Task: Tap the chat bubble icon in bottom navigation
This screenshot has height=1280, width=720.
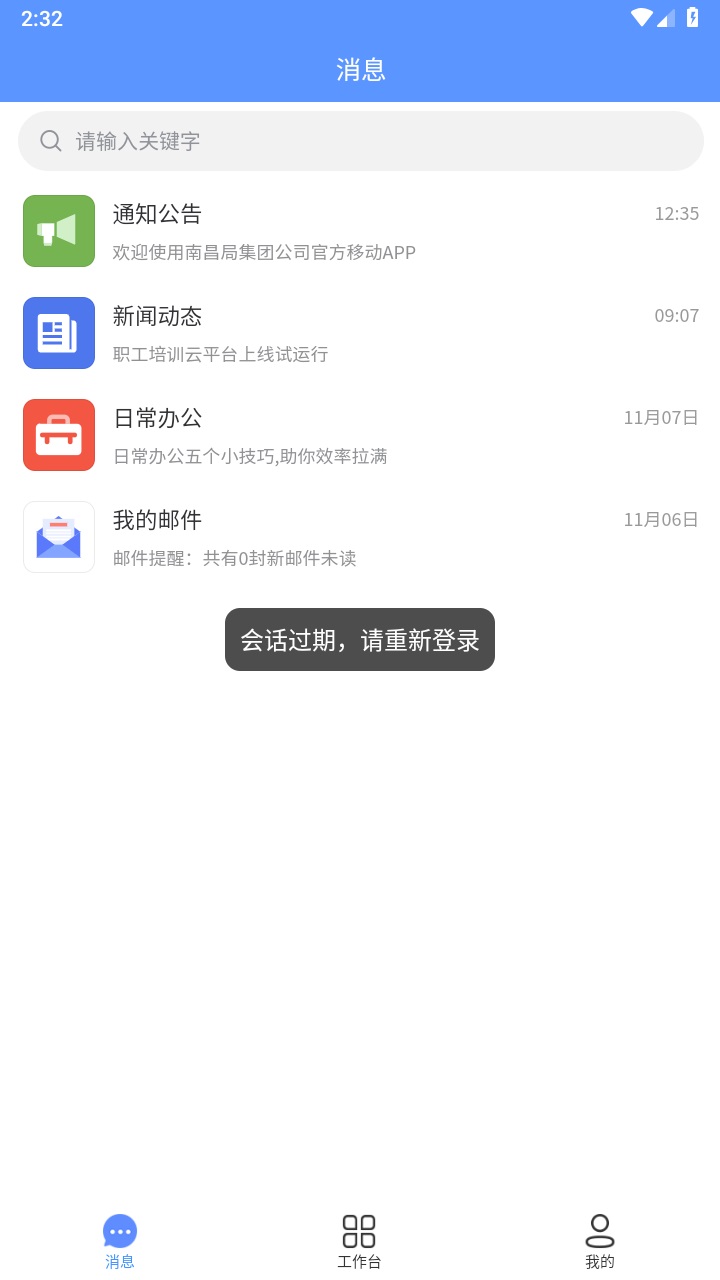Action: (x=120, y=1231)
